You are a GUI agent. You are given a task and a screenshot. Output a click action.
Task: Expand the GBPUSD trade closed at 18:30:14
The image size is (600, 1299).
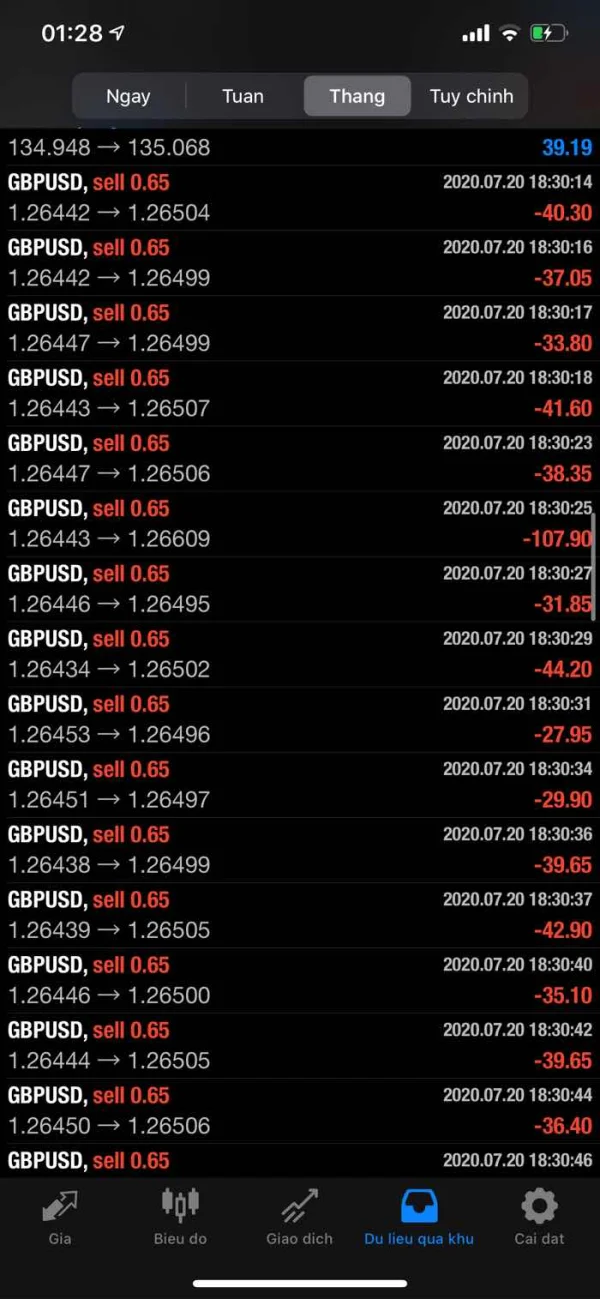(300, 198)
